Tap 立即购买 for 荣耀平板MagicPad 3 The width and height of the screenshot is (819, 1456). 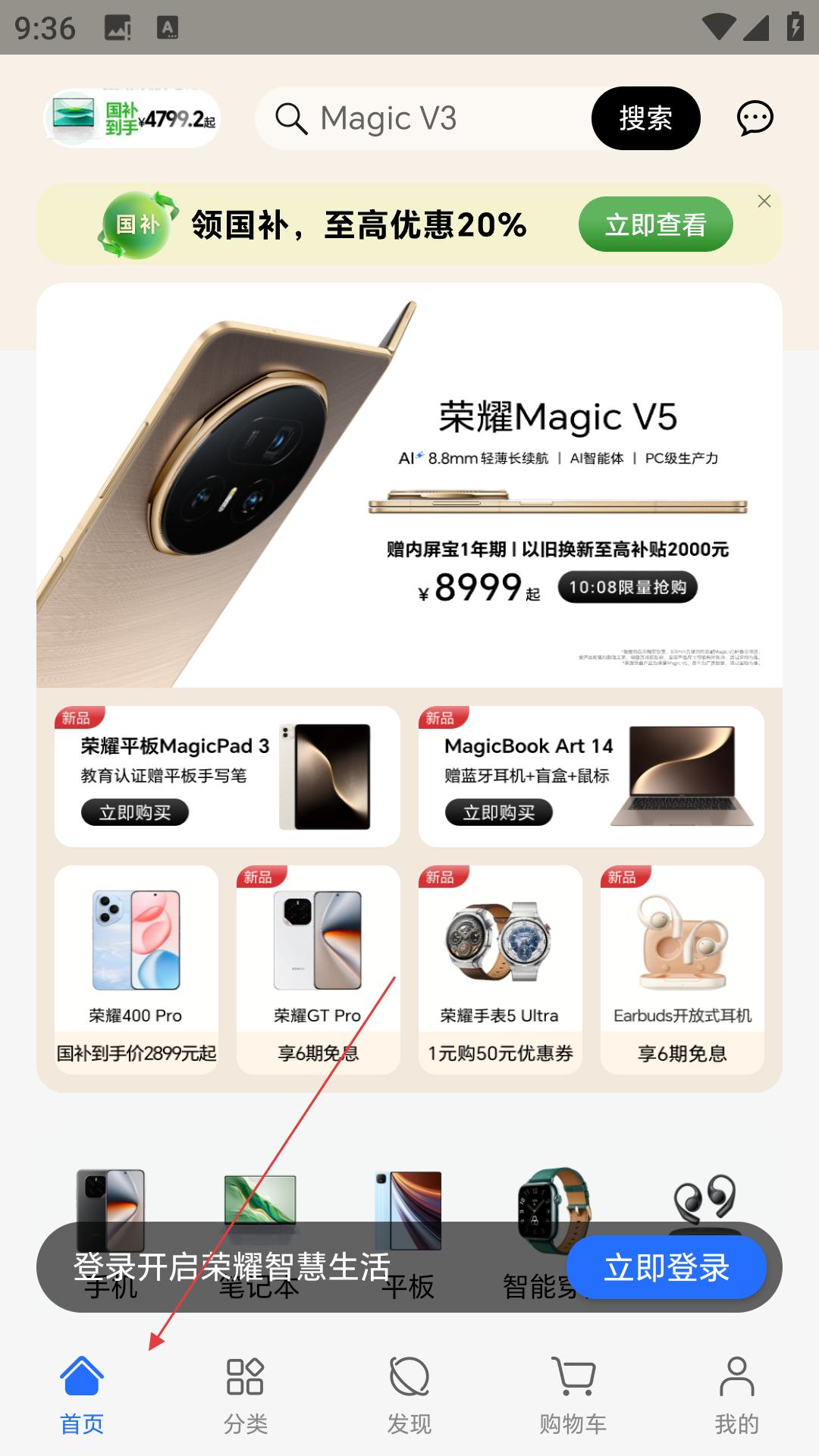point(135,813)
